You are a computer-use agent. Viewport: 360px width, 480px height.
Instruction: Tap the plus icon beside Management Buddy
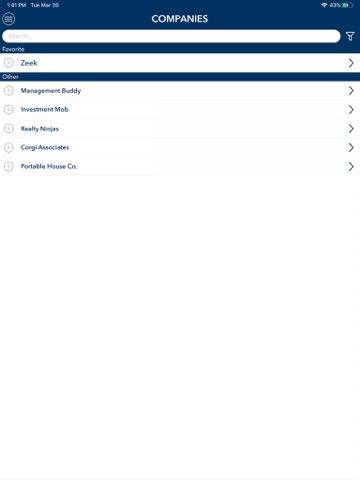9,90
